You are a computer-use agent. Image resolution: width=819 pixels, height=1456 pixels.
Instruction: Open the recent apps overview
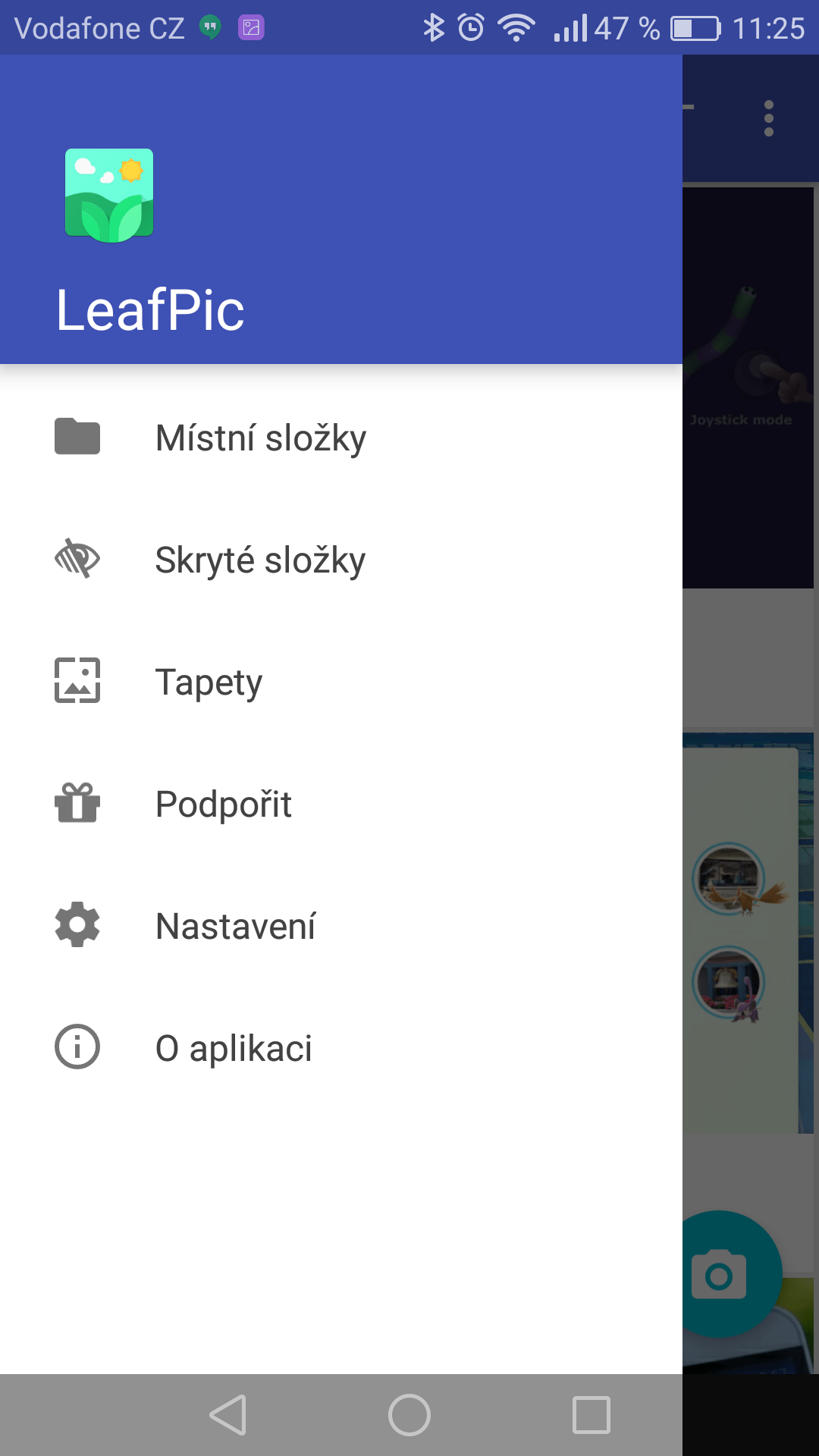[591, 1415]
